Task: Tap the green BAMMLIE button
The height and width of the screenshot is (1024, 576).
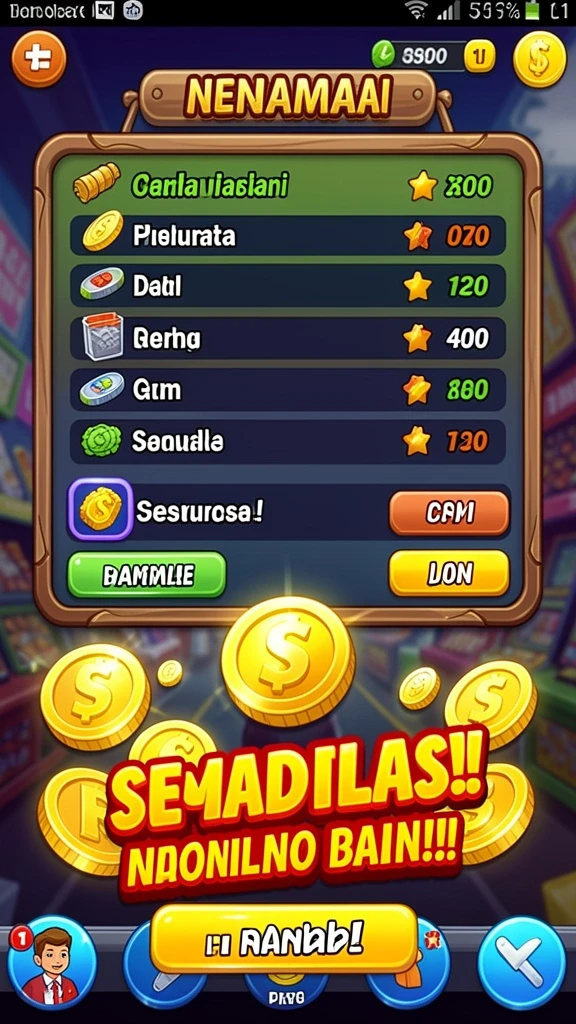Action: point(147,575)
